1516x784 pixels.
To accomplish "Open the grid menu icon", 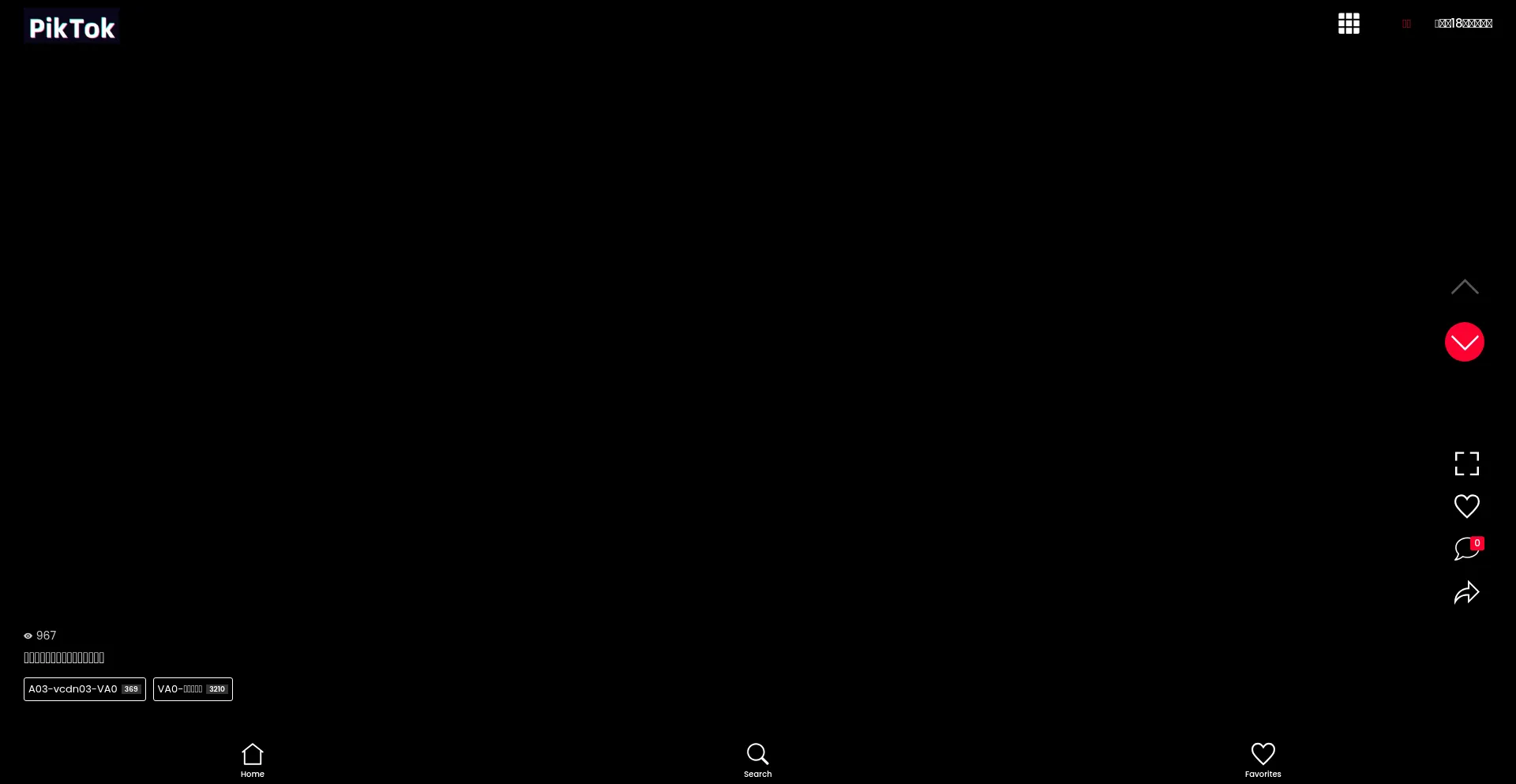I will pos(1349,24).
